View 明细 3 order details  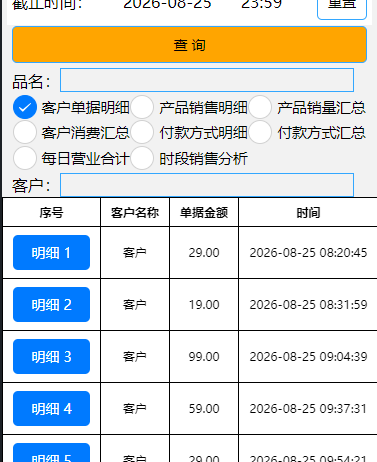(51, 357)
